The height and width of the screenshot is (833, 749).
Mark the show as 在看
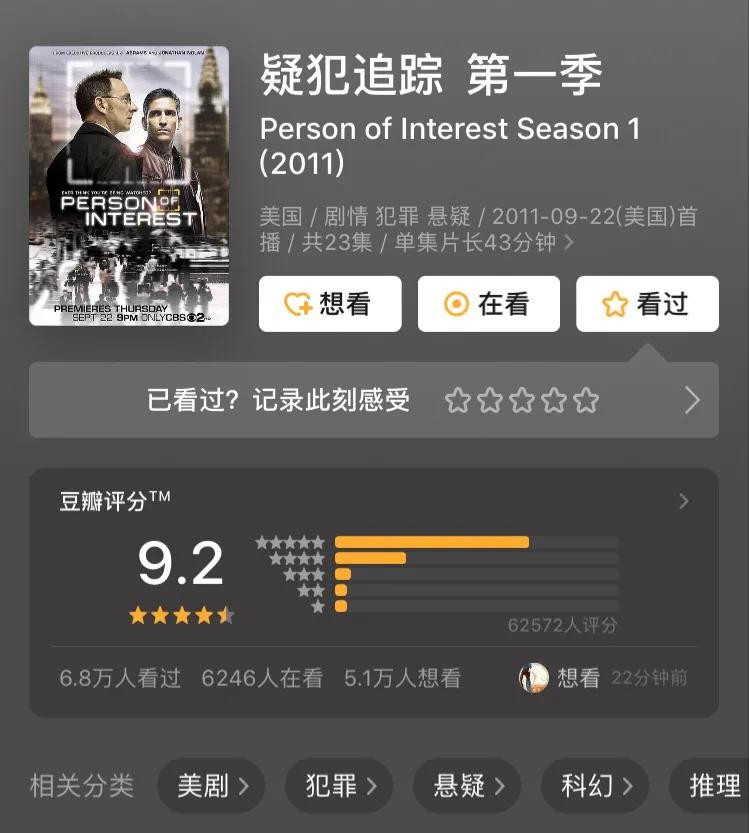pos(488,304)
